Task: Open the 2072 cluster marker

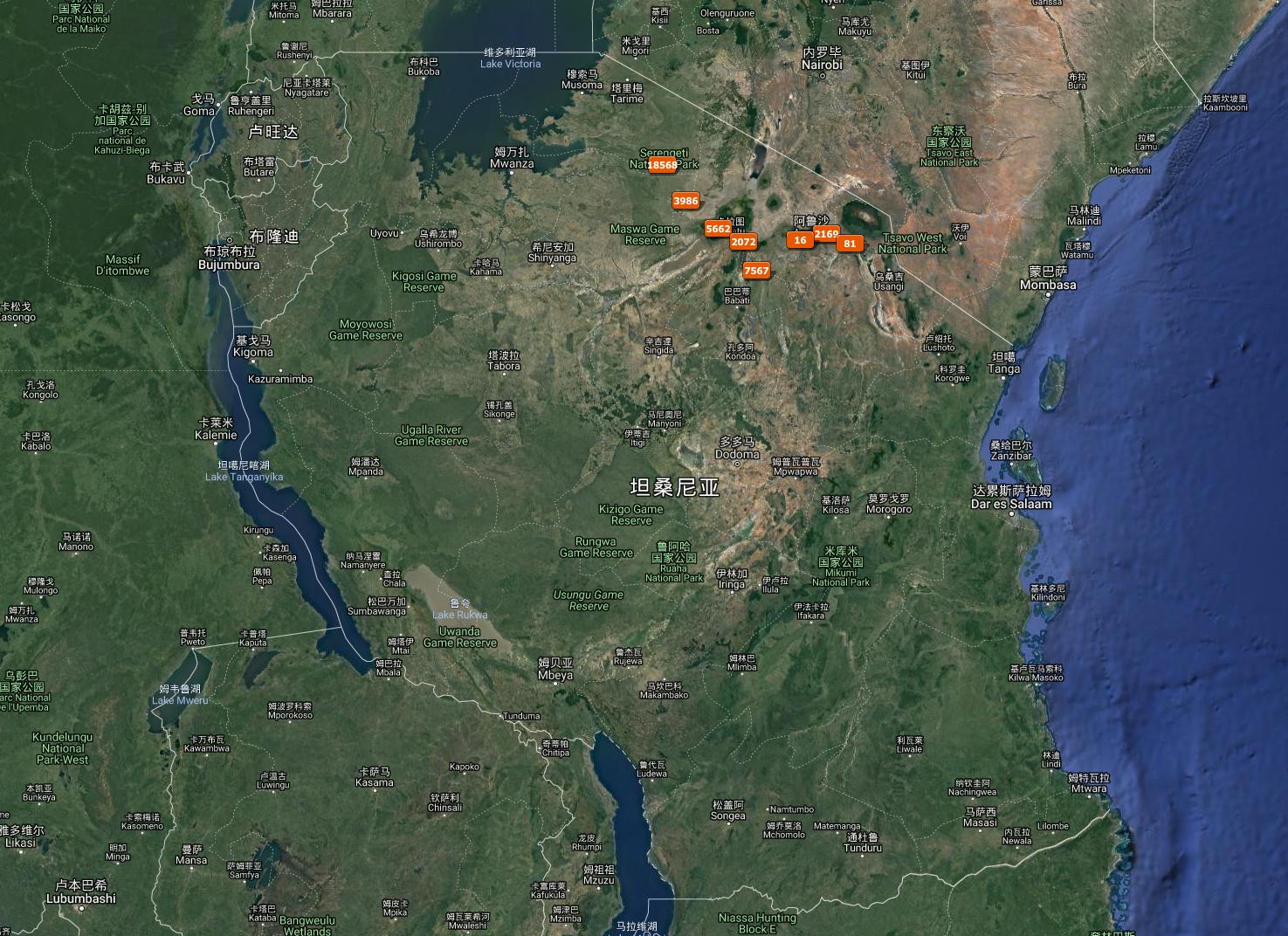Action: (x=743, y=242)
